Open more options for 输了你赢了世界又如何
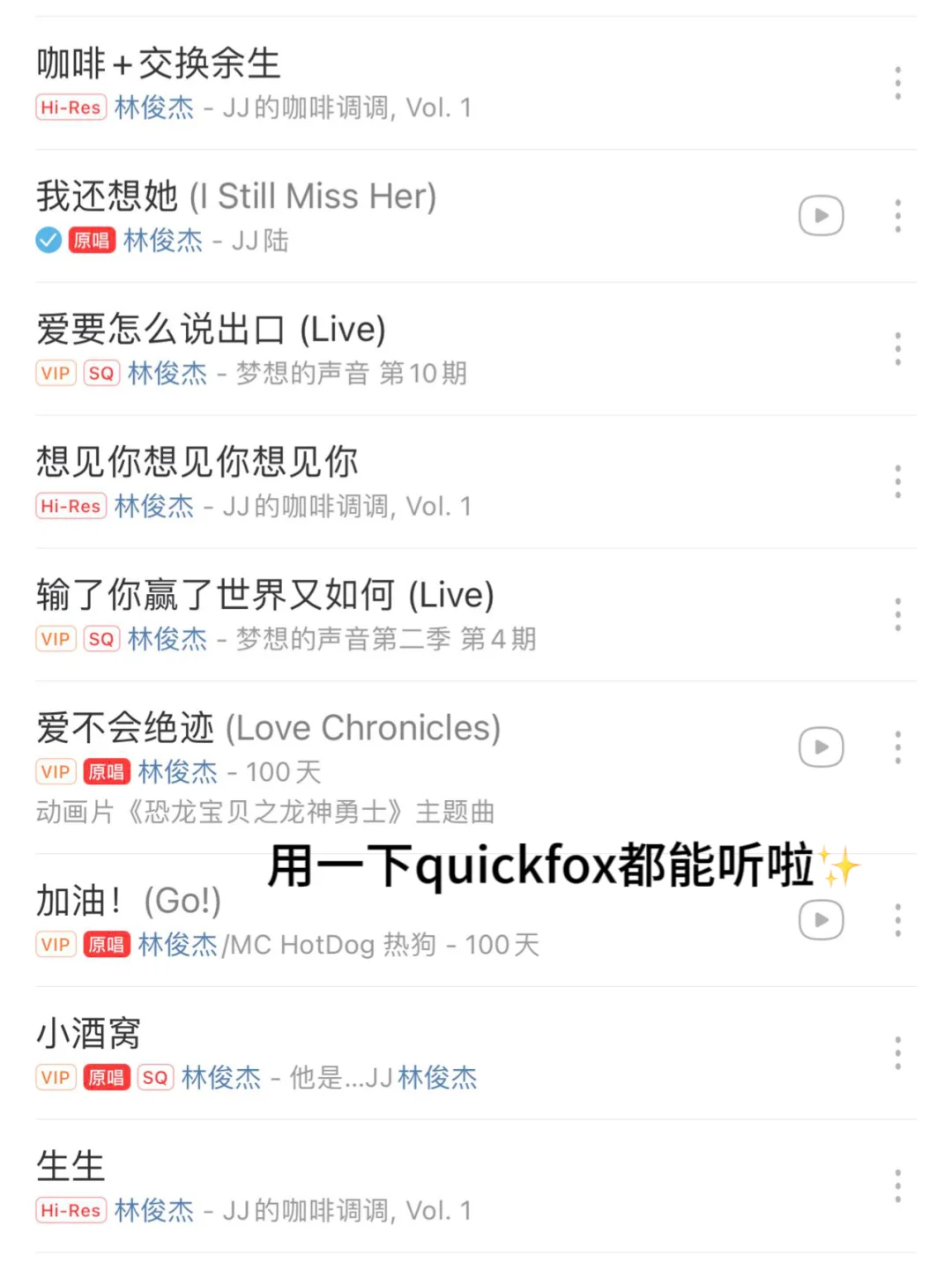The height and width of the screenshot is (1270, 952). (x=897, y=614)
